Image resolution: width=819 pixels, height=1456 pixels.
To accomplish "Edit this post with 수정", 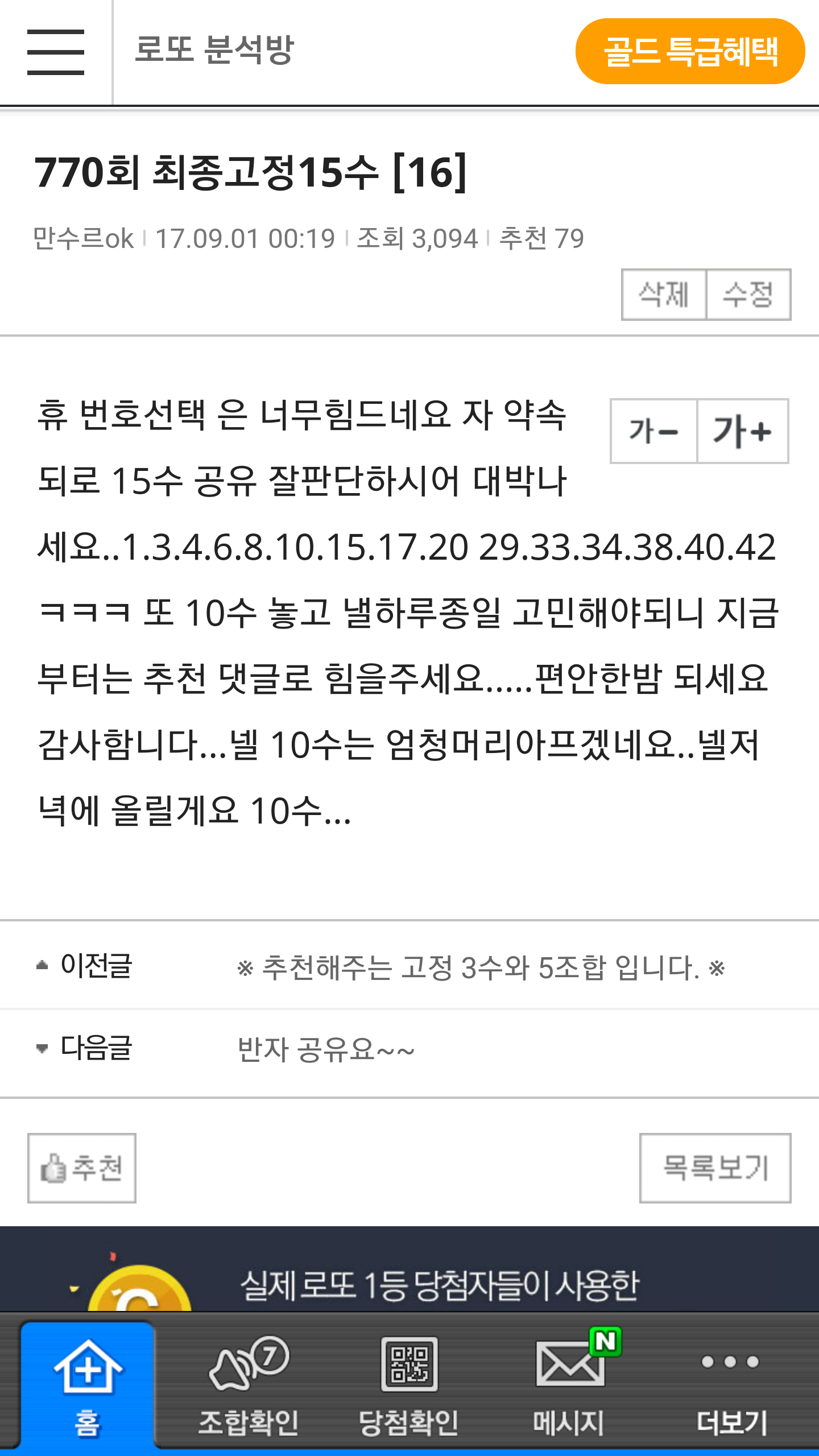I will click(x=748, y=295).
